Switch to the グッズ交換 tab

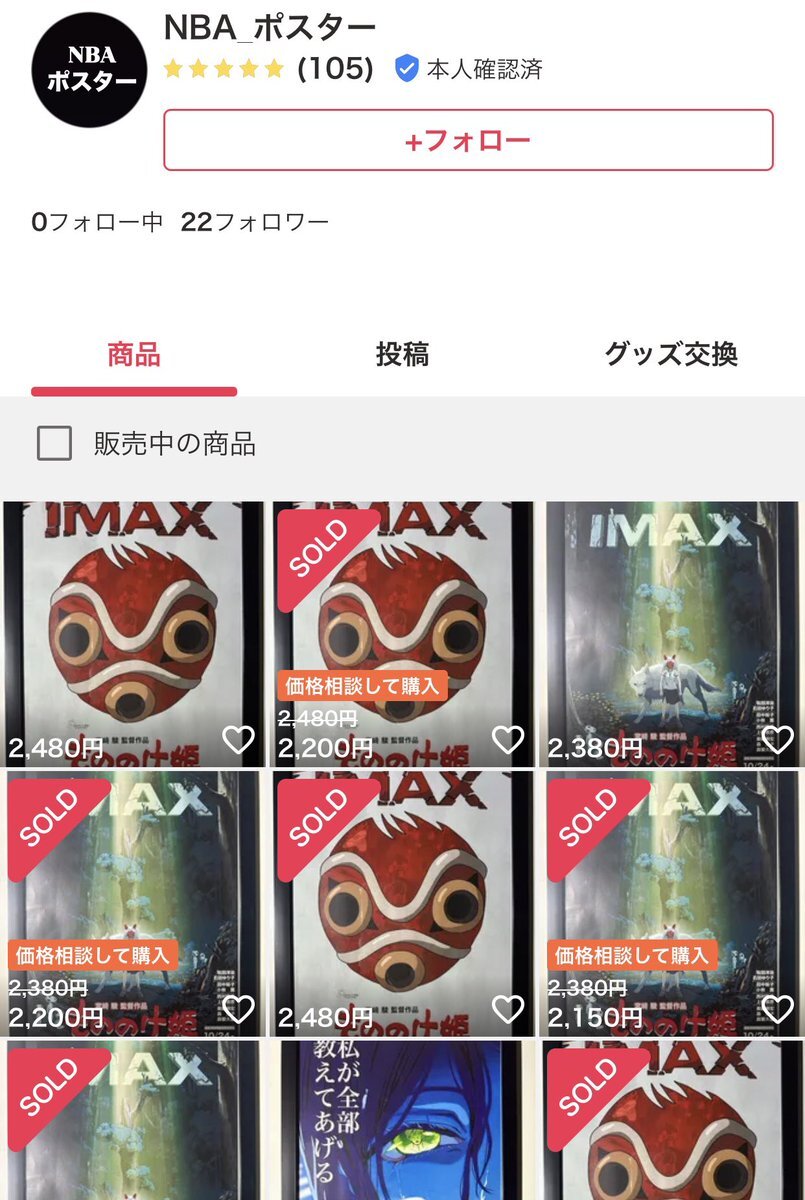670,354
